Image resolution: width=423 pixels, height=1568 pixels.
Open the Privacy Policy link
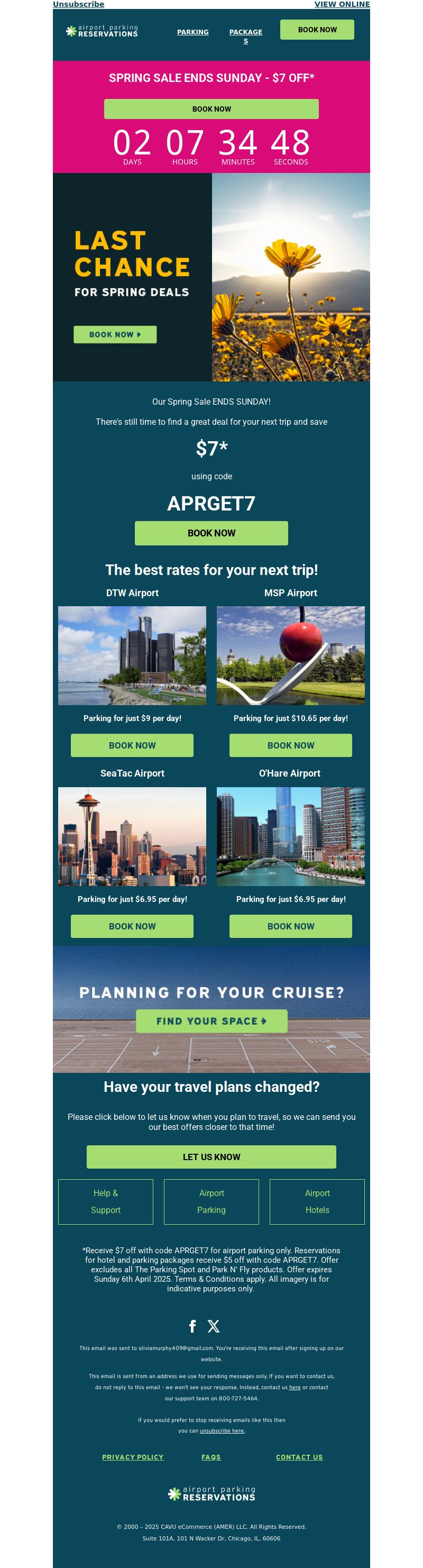[133, 1456]
